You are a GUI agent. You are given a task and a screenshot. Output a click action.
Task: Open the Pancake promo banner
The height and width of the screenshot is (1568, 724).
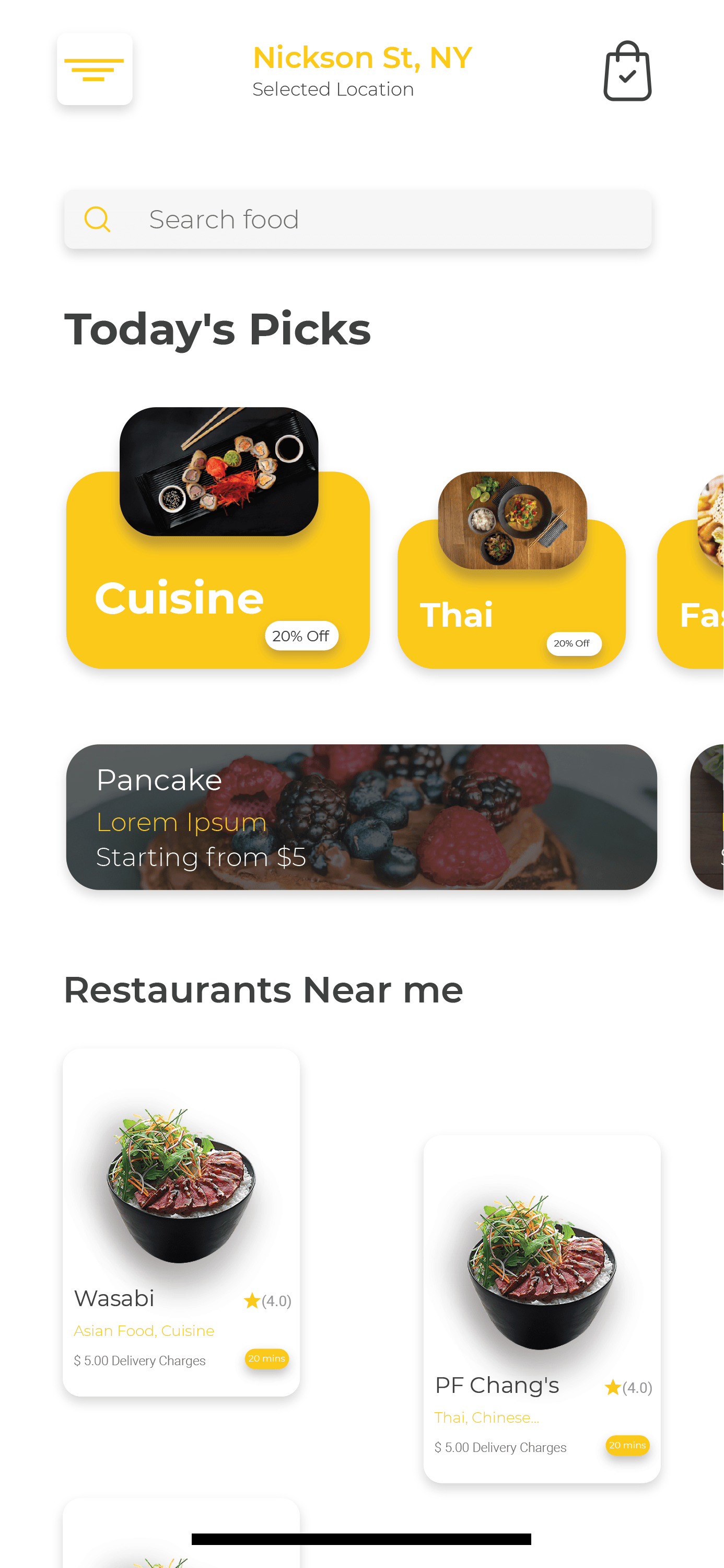[361, 816]
